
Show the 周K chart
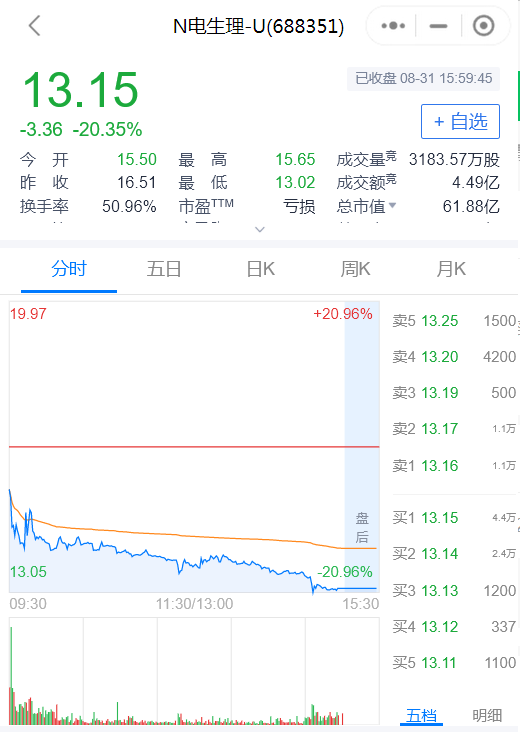pos(355,269)
